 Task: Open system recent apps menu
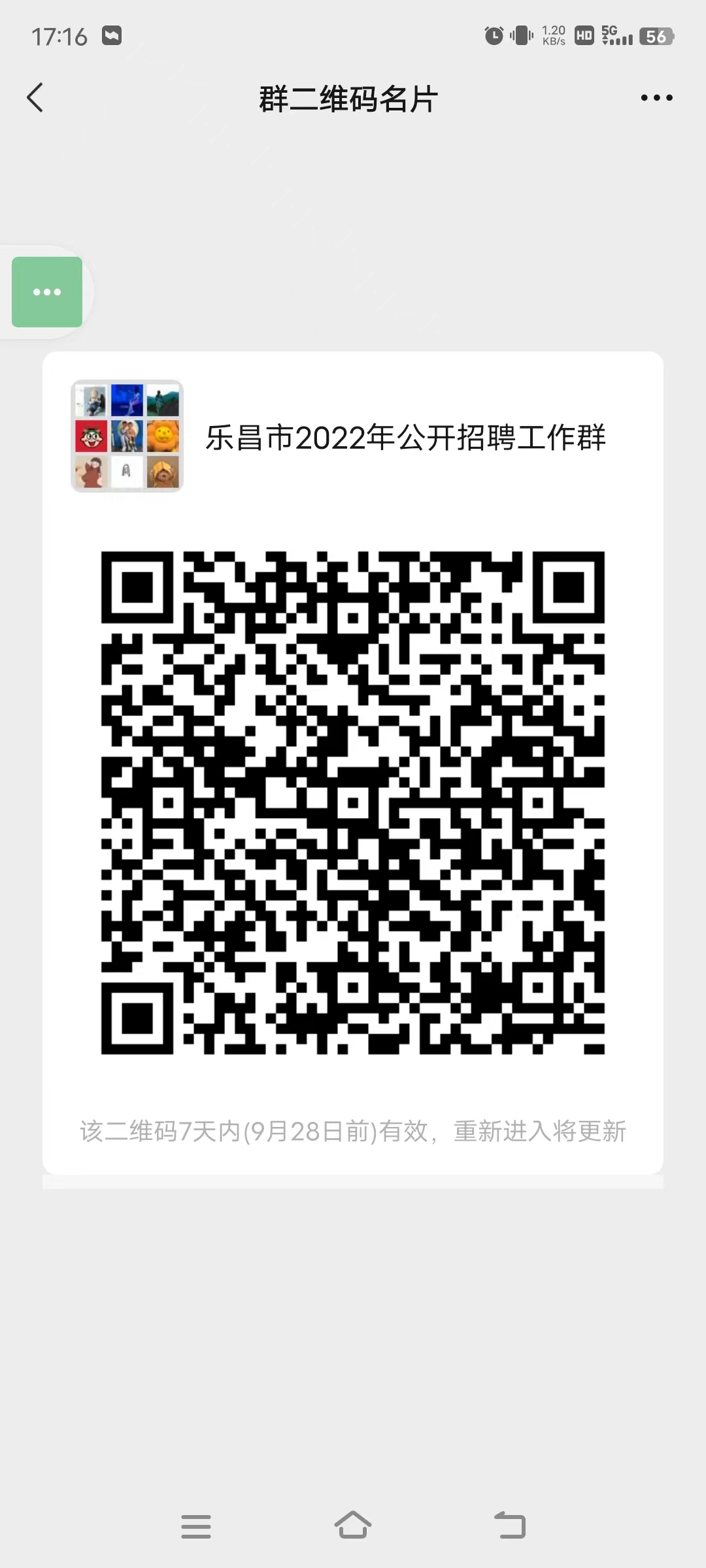pyautogui.click(x=196, y=1526)
